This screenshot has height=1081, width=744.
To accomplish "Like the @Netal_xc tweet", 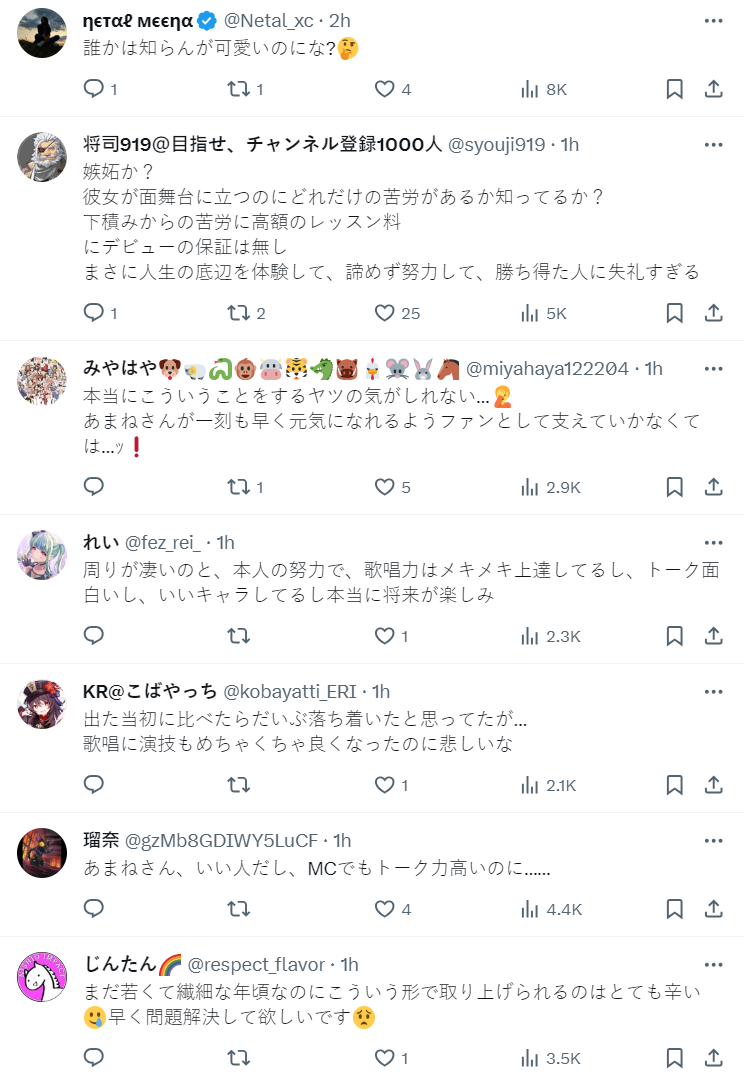I will [385, 89].
